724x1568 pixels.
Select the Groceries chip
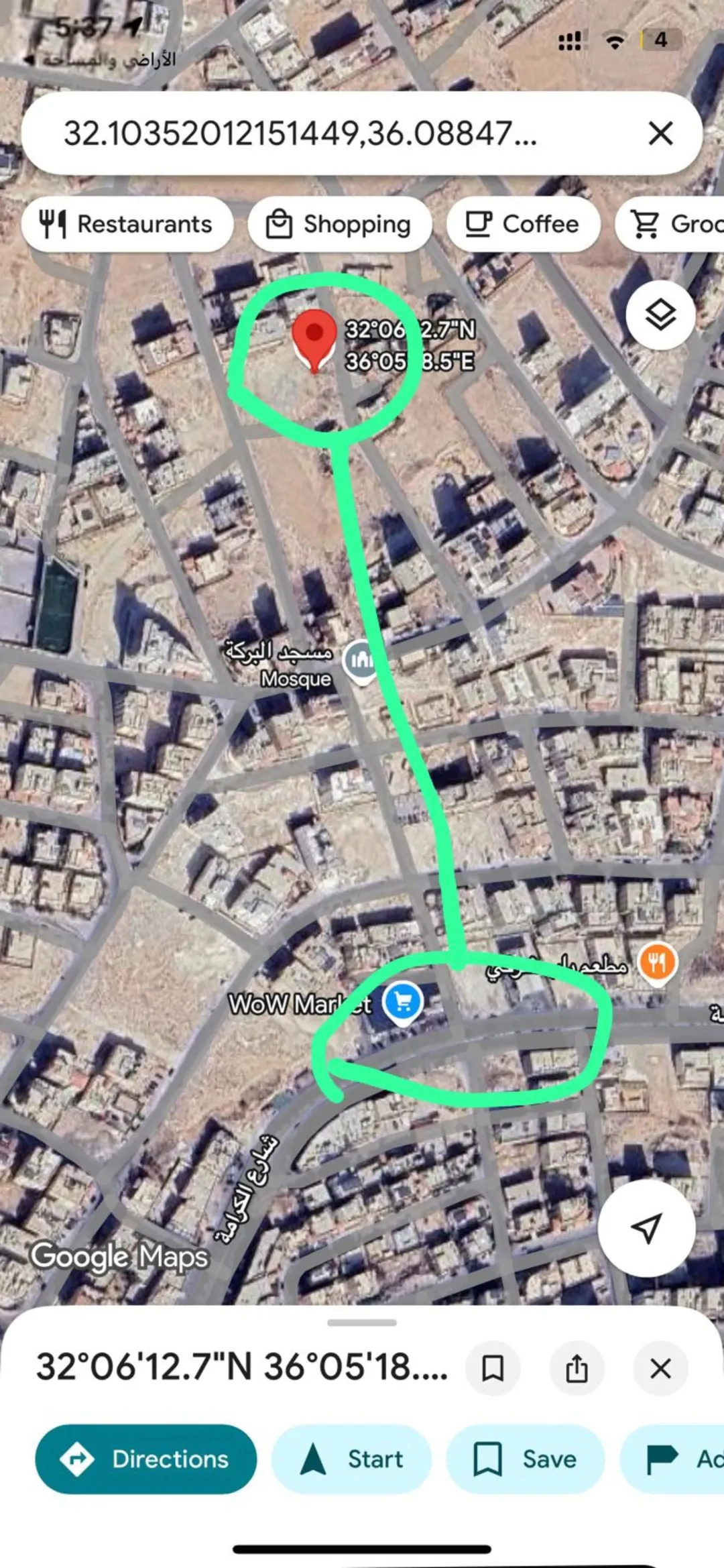(670, 224)
